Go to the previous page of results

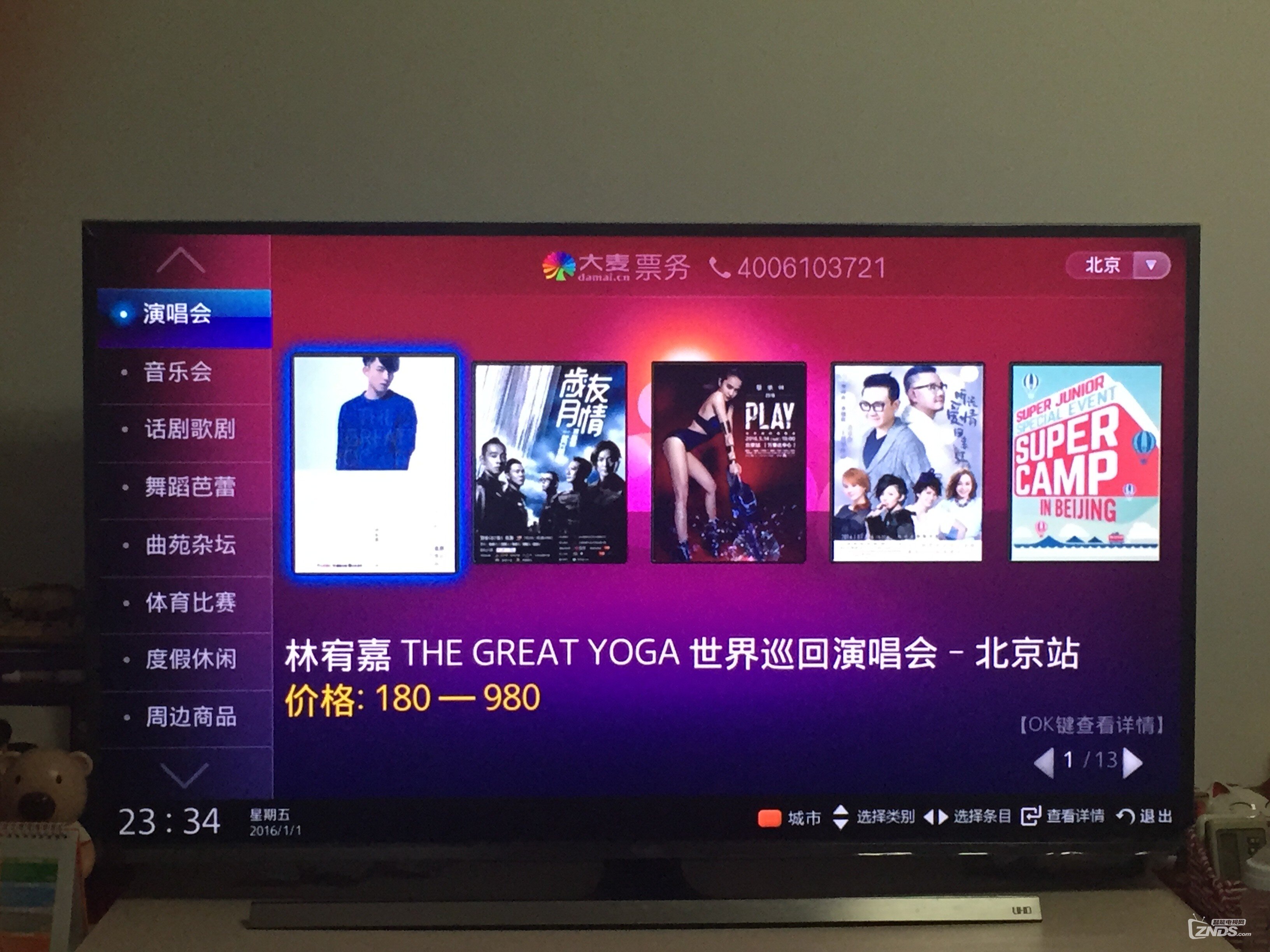[x=1043, y=762]
